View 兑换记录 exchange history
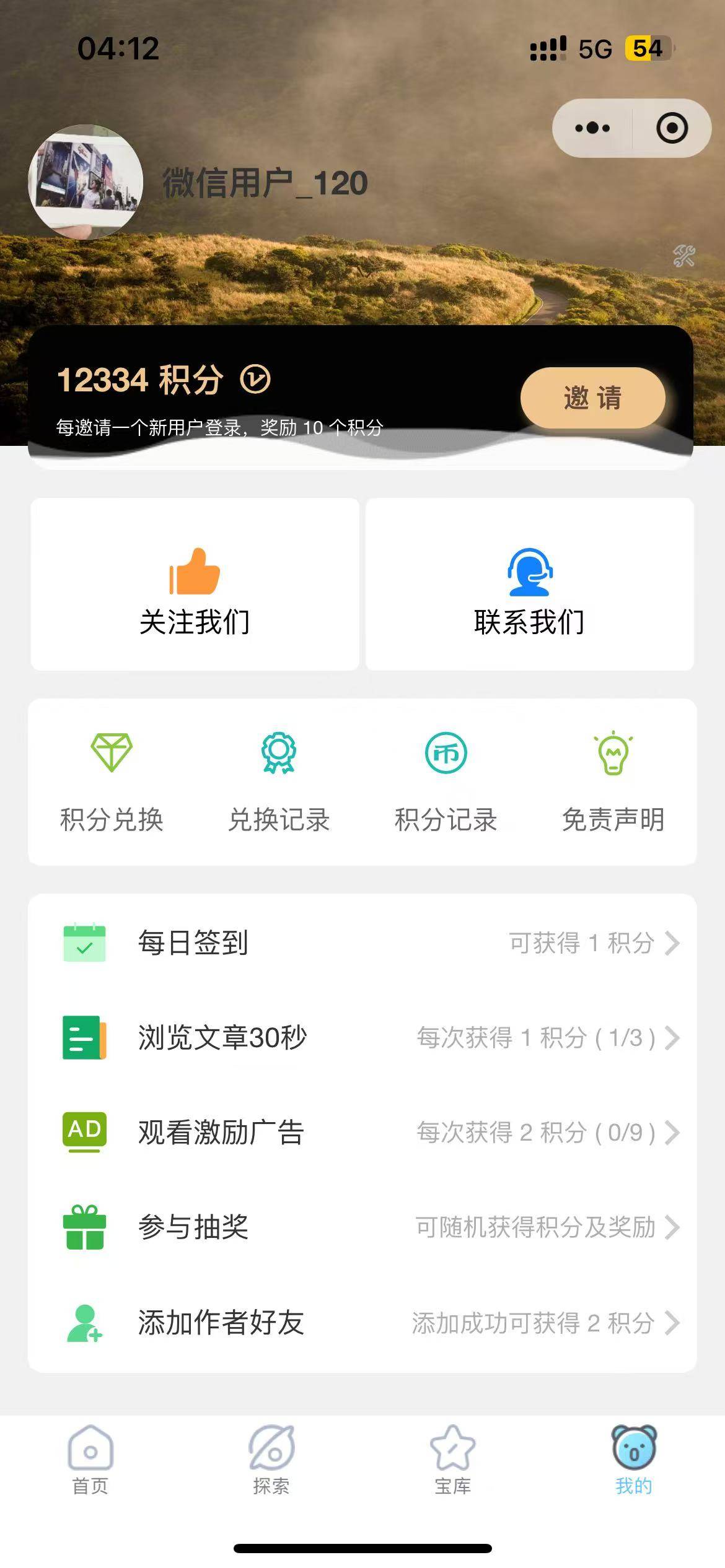 [x=279, y=782]
